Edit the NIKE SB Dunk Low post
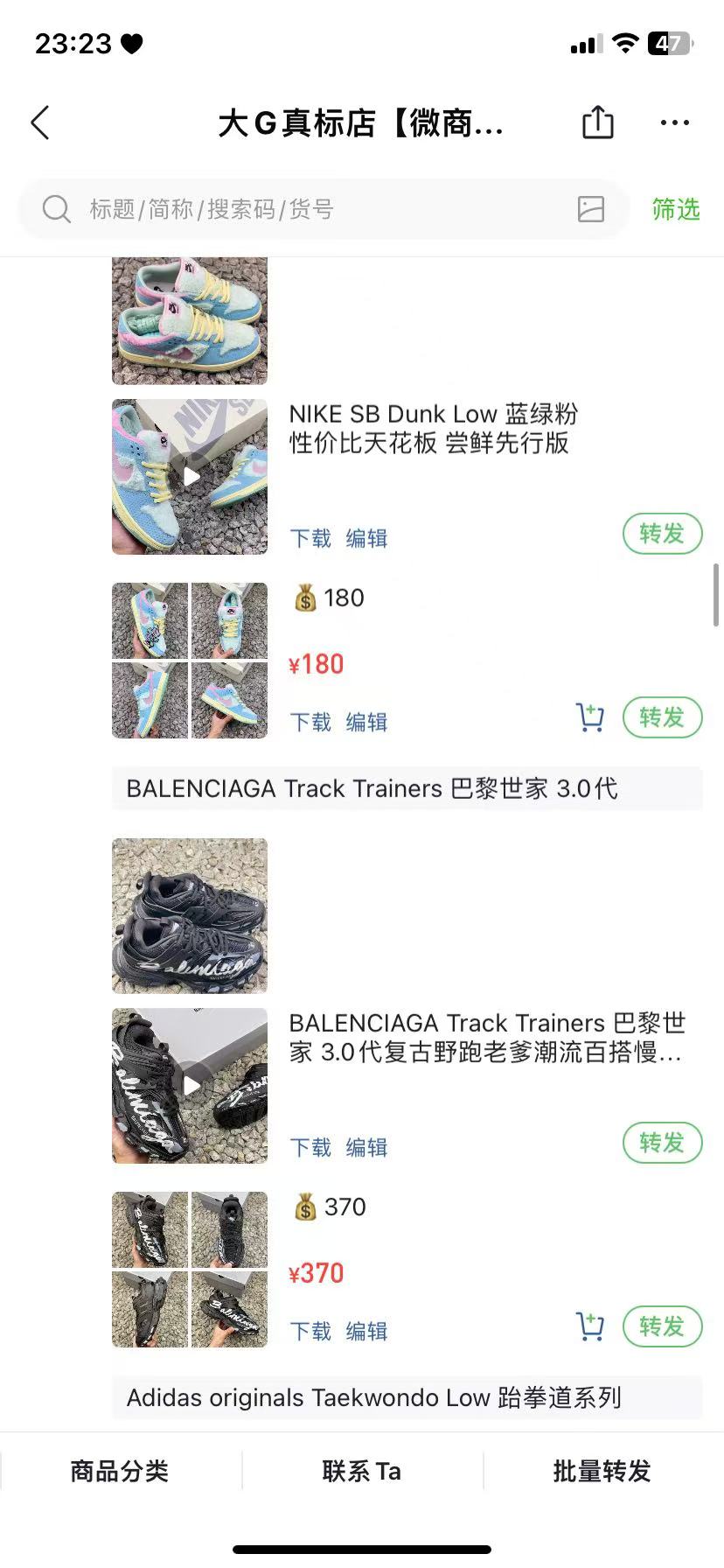This screenshot has height=1568, width=724. point(366,538)
